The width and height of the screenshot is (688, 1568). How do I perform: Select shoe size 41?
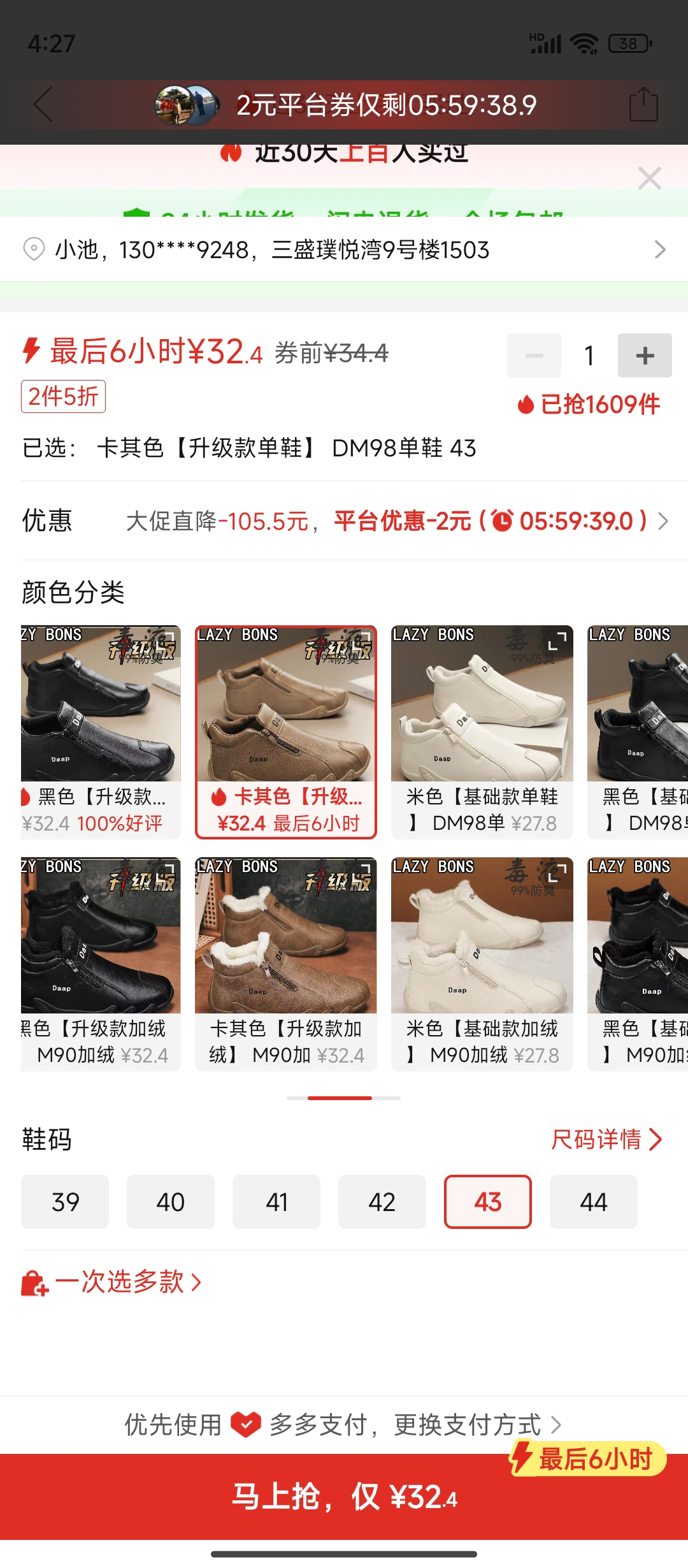[x=276, y=1201]
